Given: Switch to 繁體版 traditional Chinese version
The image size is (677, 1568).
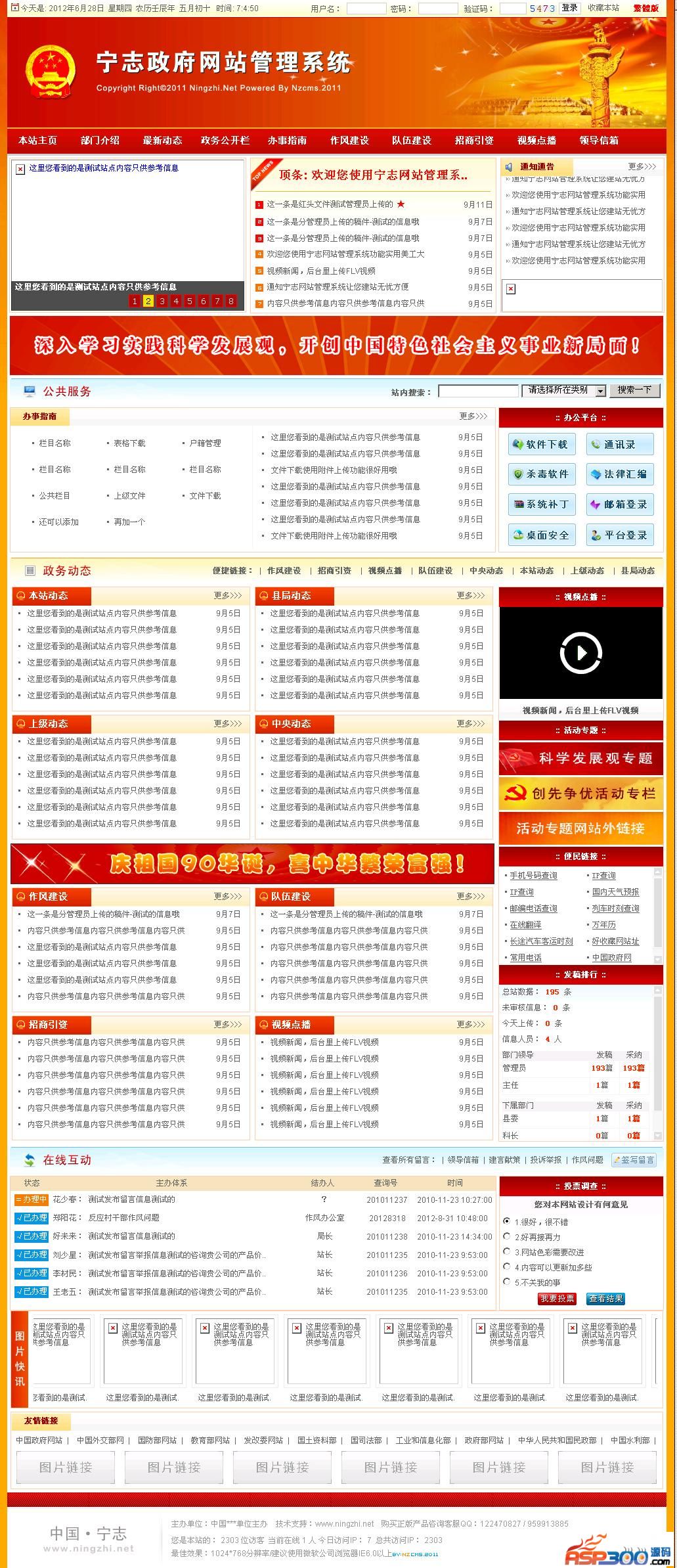Looking at the screenshot, I should click(x=645, y=8).
